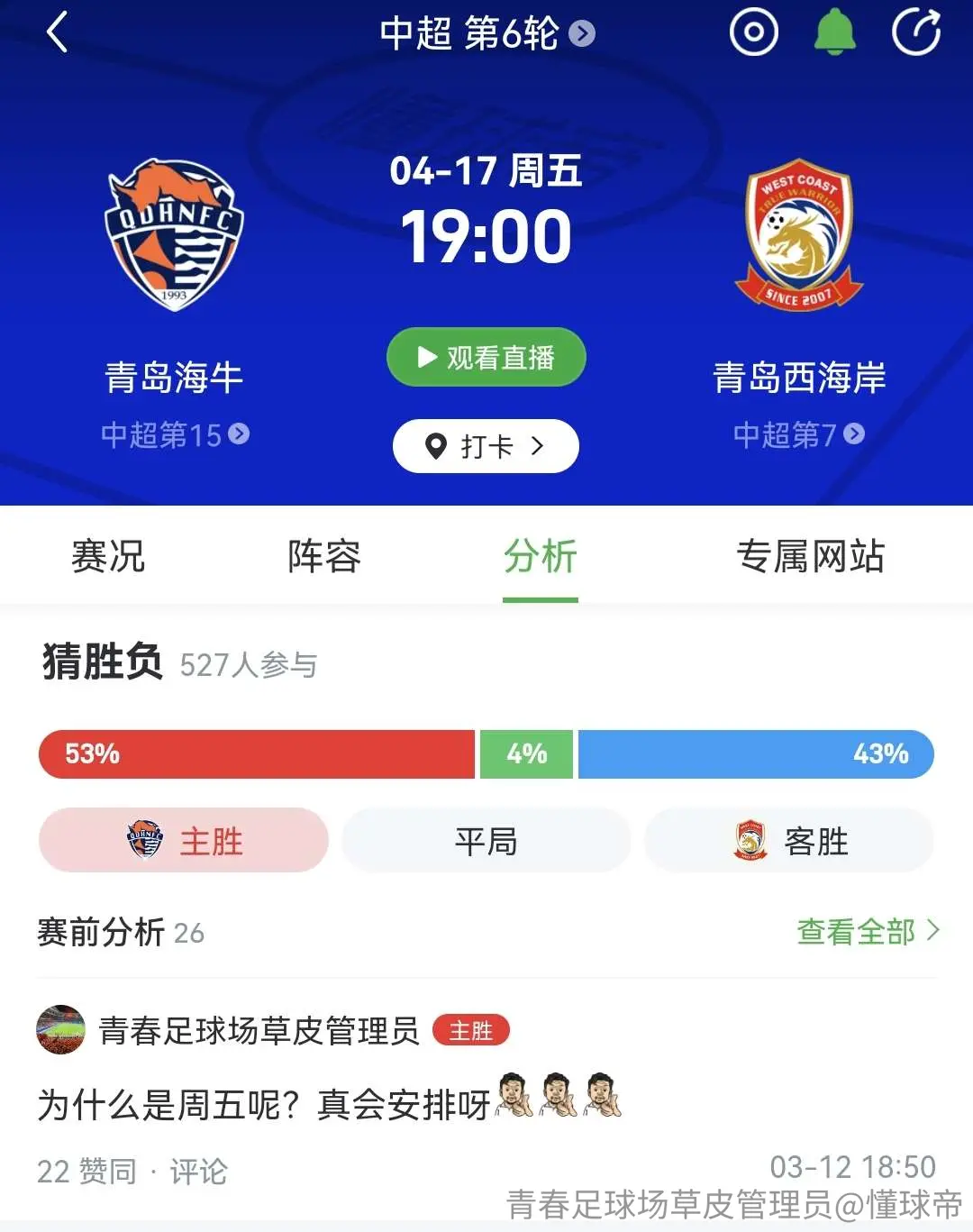Vote 客胜 for away win
Viewport: 973px width, 1232px height.
click(x=788, y=841)
